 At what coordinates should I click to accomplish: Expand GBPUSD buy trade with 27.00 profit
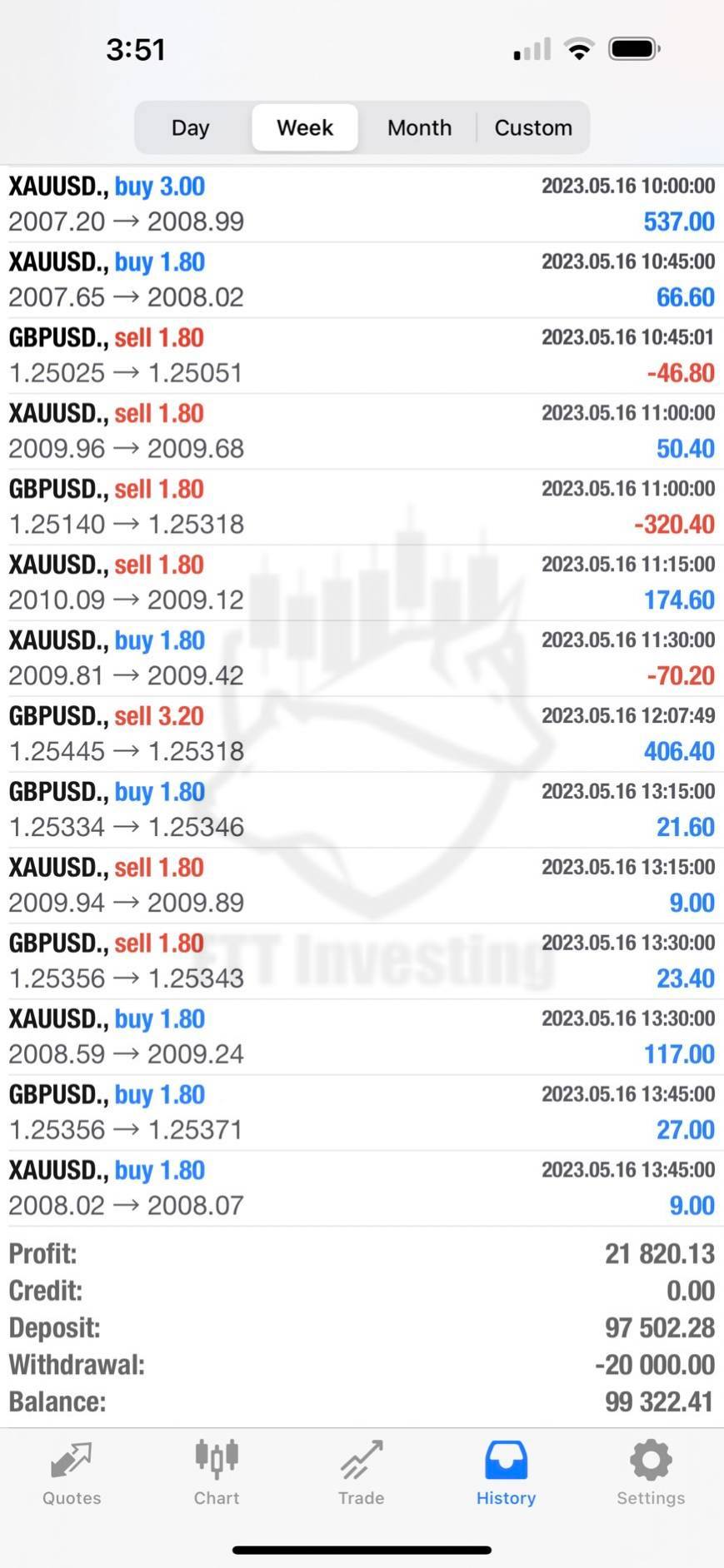pyautogui.click(x=362, y=1113)
